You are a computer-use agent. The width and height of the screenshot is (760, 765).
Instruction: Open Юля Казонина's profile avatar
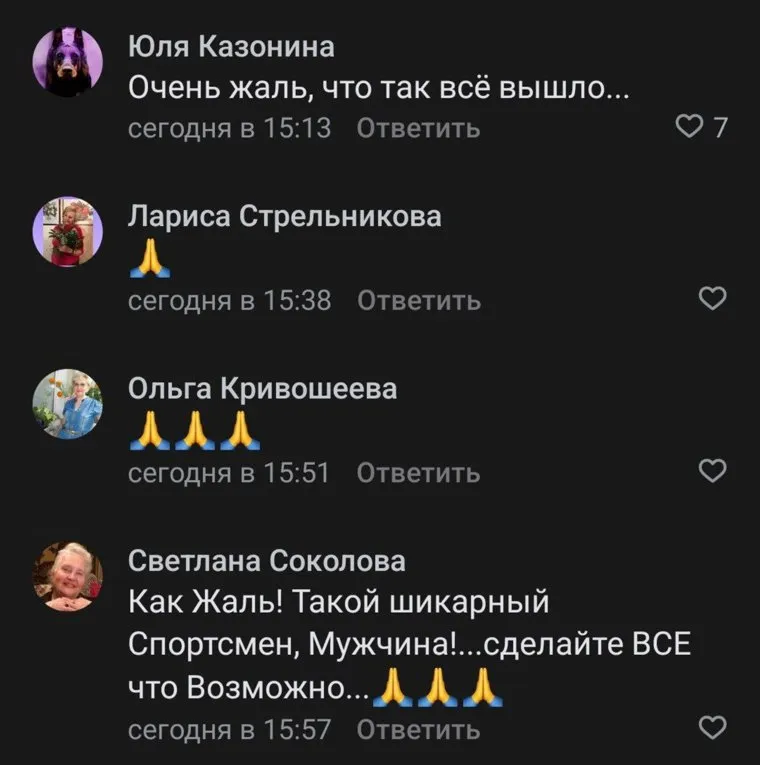pos(68,62)
